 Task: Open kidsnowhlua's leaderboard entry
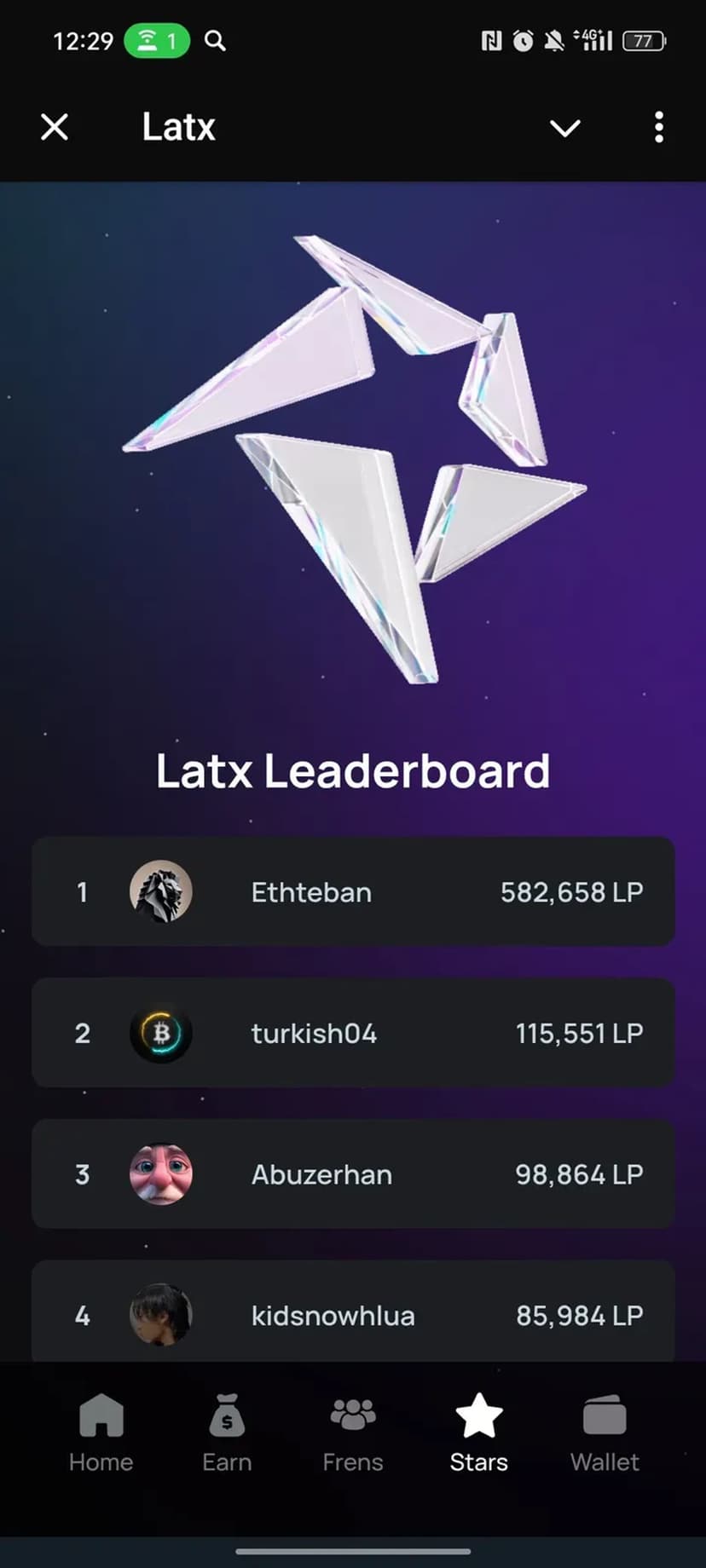(353, 1314)
